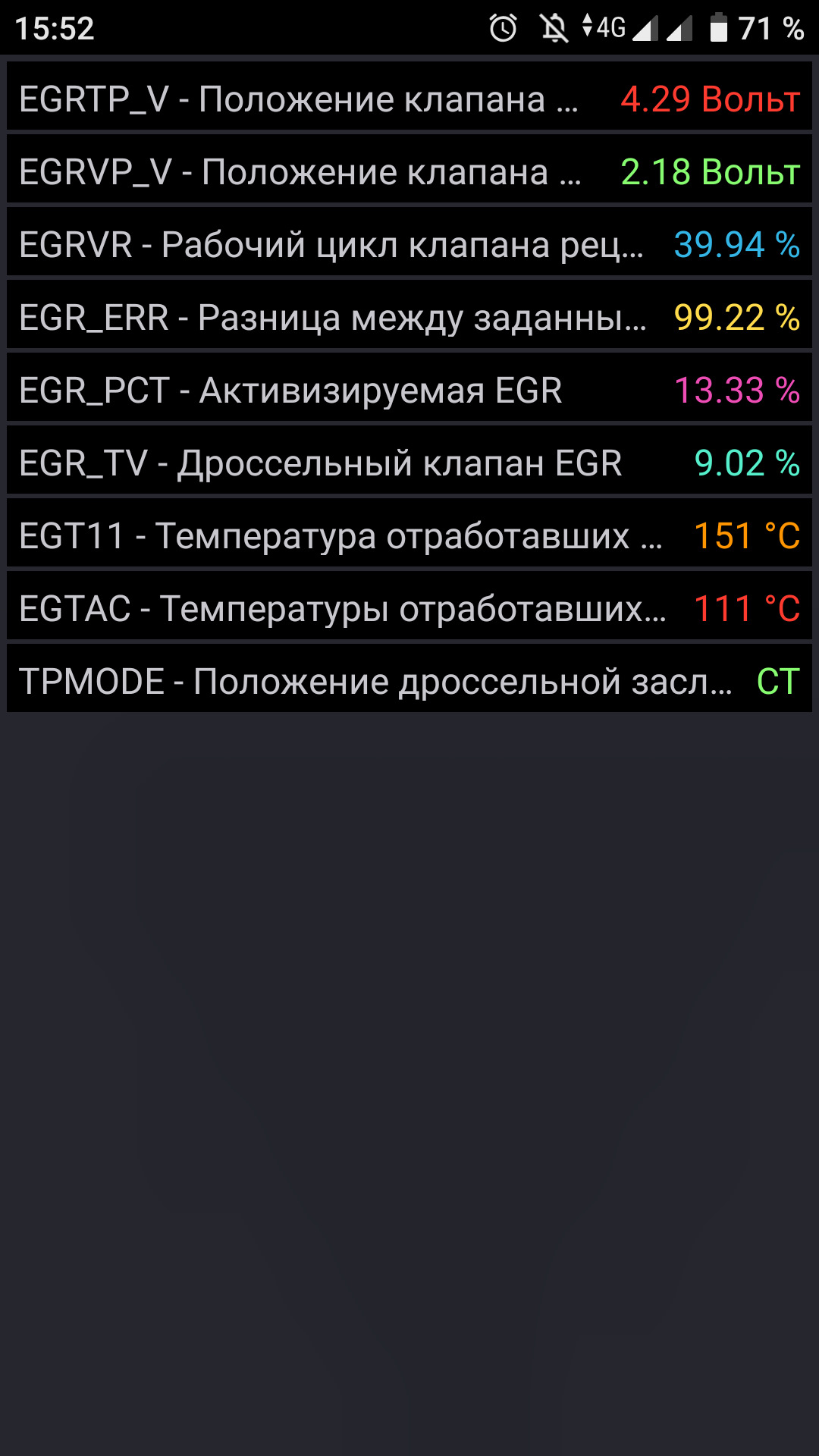Open EGT11 exhaust temperature row

point(409,535)
